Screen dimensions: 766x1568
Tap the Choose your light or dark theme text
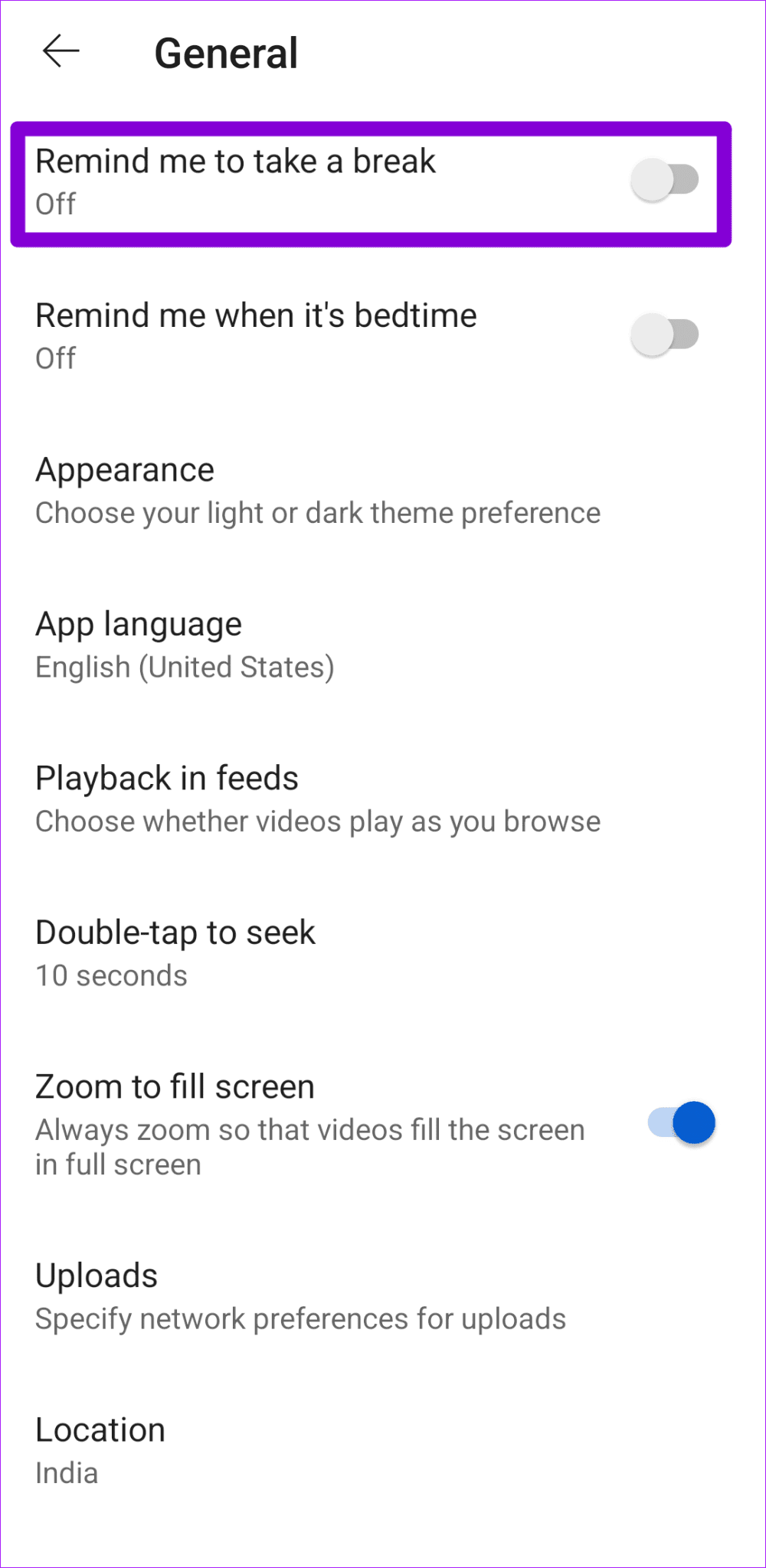pyautogui.click(x=317, y=513)
